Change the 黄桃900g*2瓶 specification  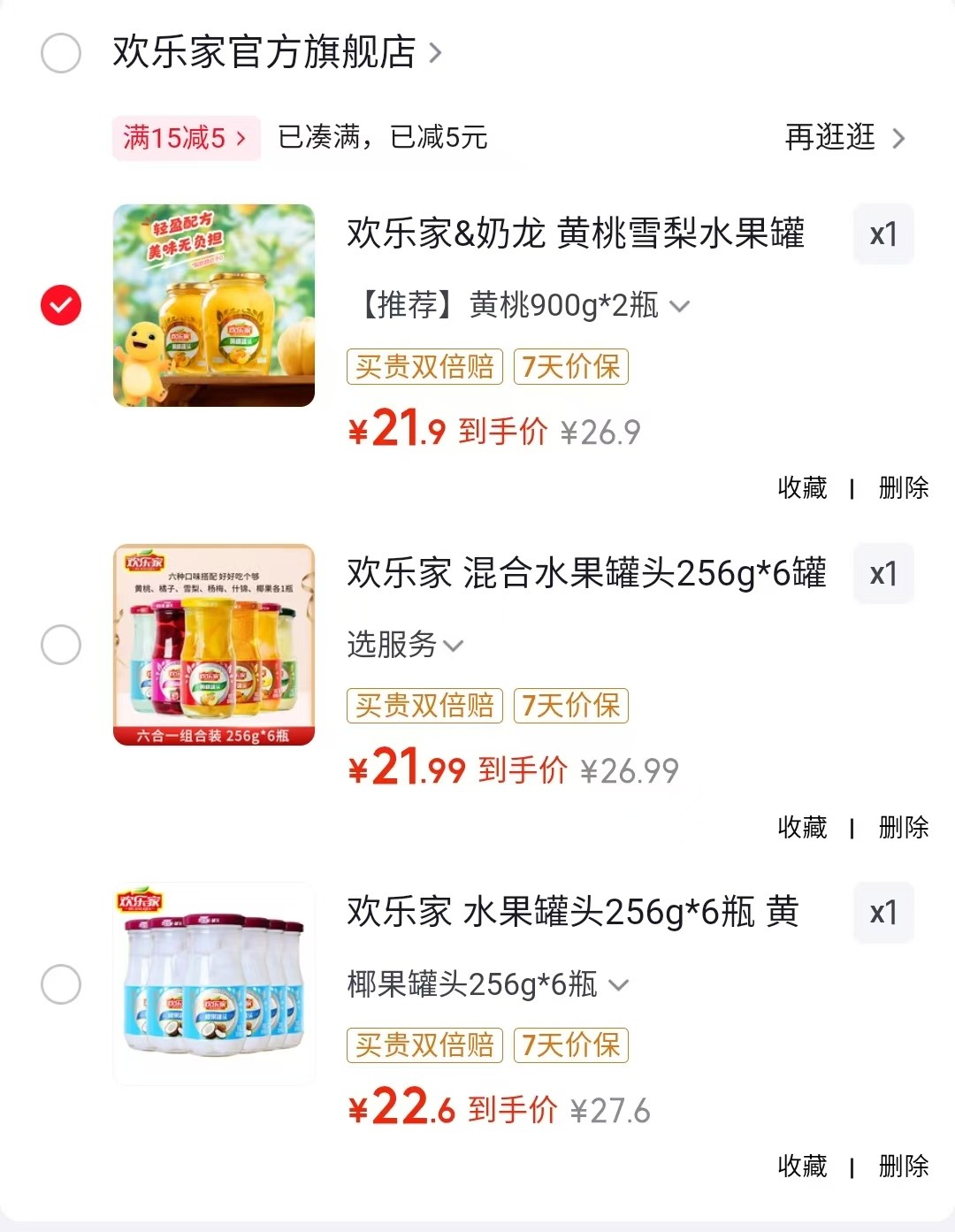click(518, 305)
